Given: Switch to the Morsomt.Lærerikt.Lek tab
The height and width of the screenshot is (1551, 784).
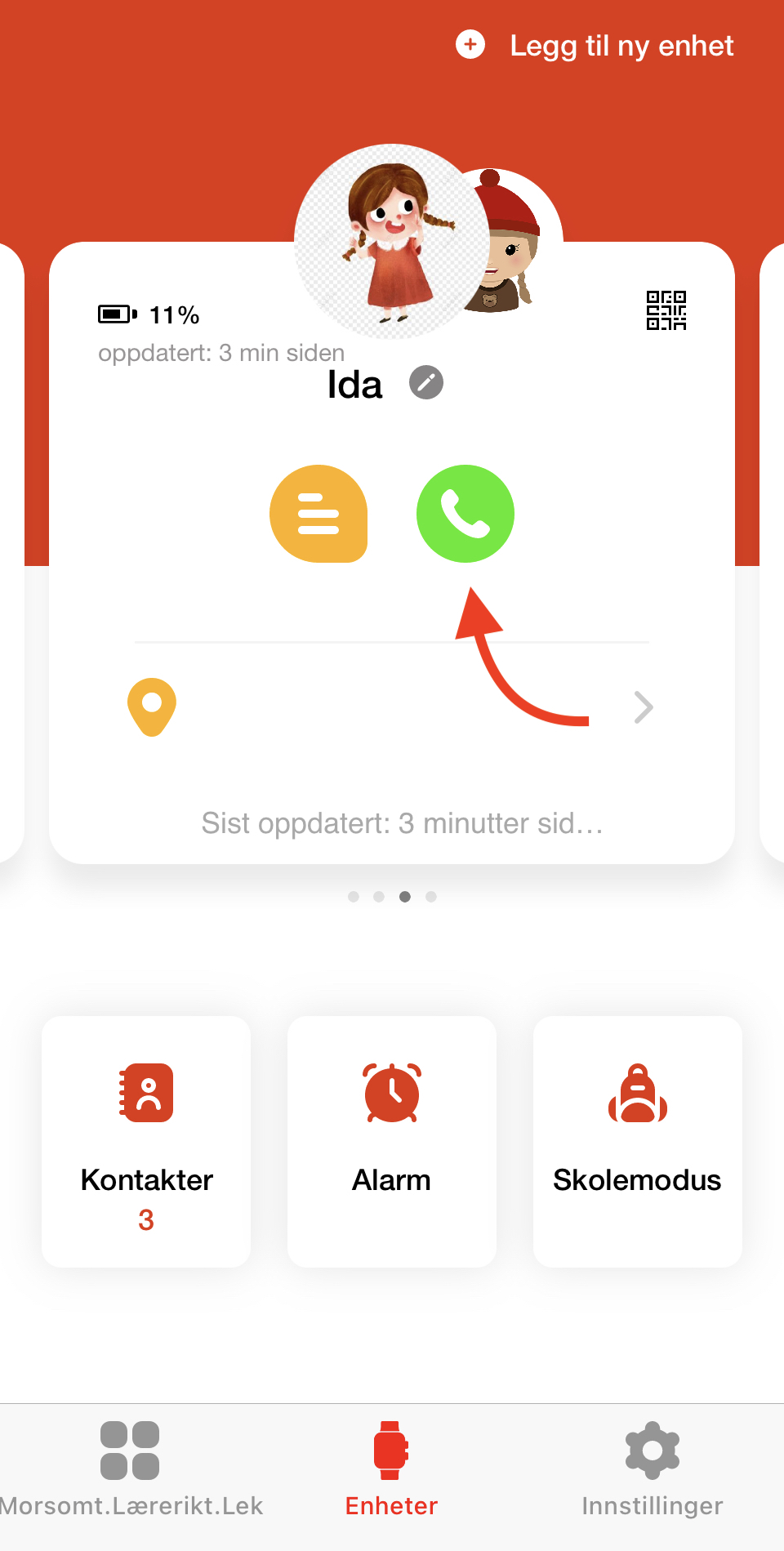Looking at the screenshot, I should coord(131,1468).
